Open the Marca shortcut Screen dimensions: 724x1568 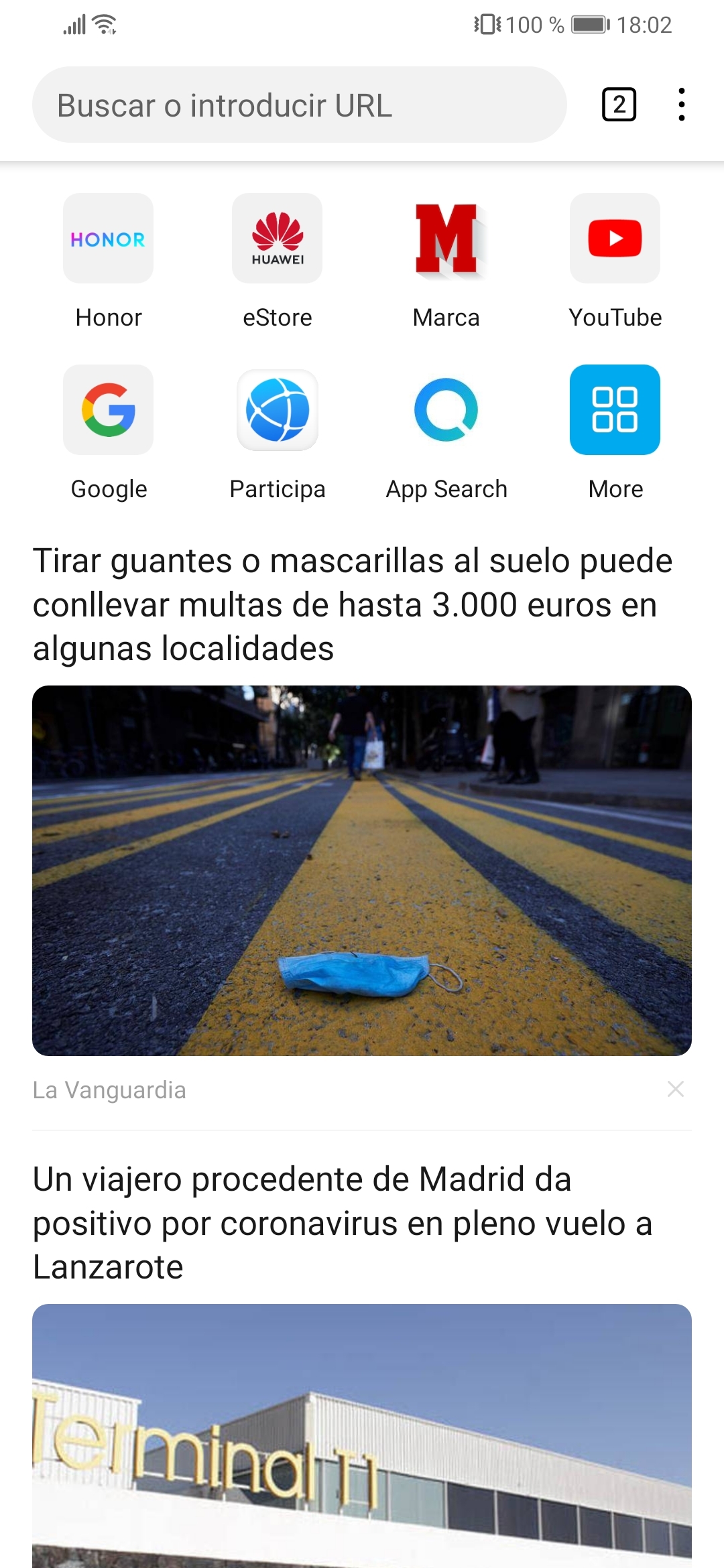coord(446,239)
